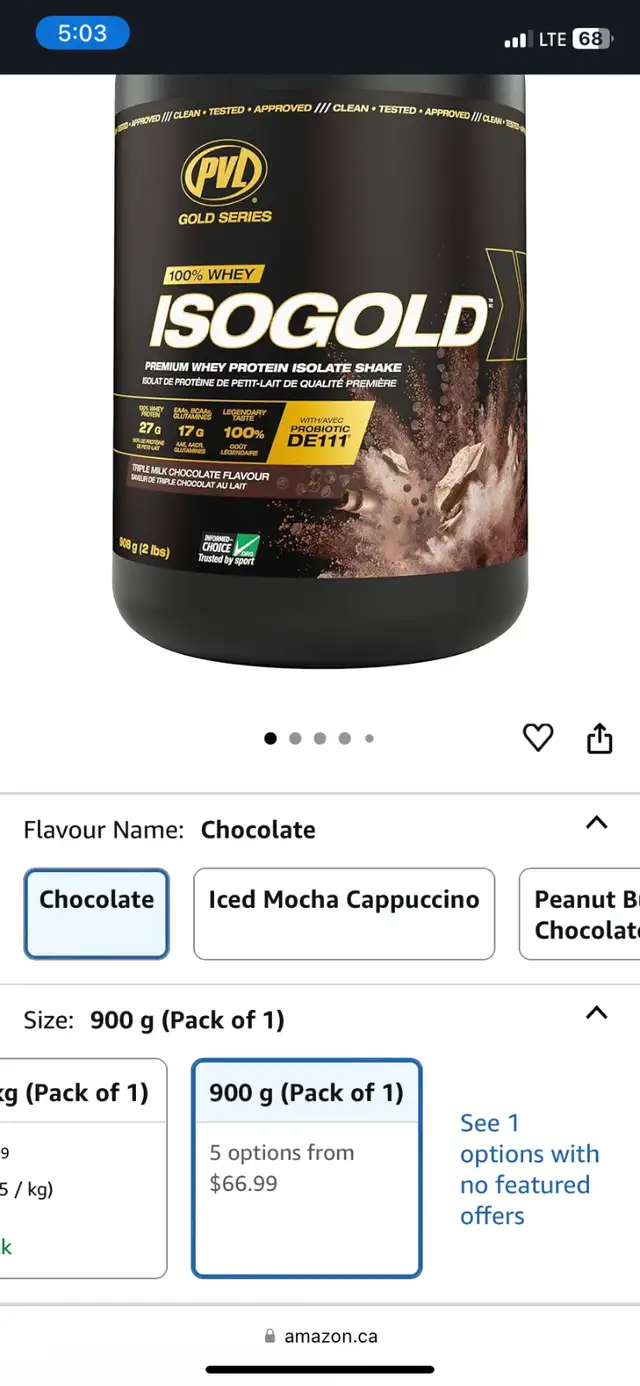Screen dimensions: 640x1386
Task: Open the ISOGOLD product image
Action: pyautogui.click(x=320, y=372)
